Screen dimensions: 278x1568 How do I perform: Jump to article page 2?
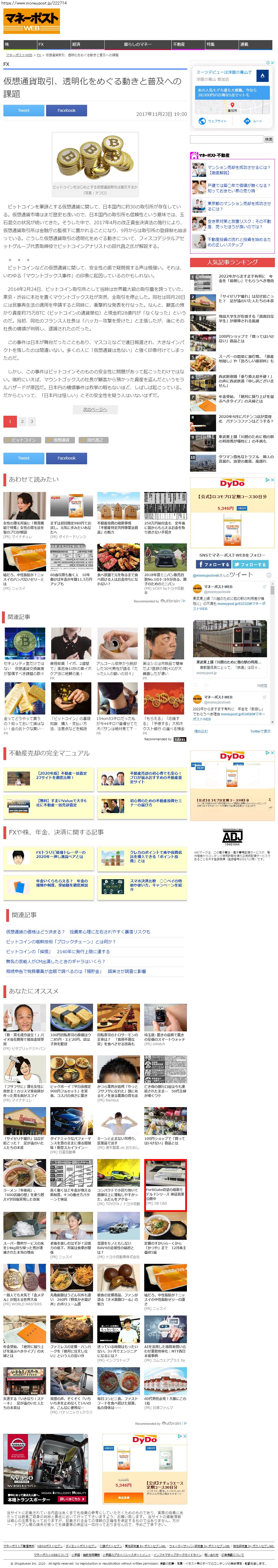point(22,421)
